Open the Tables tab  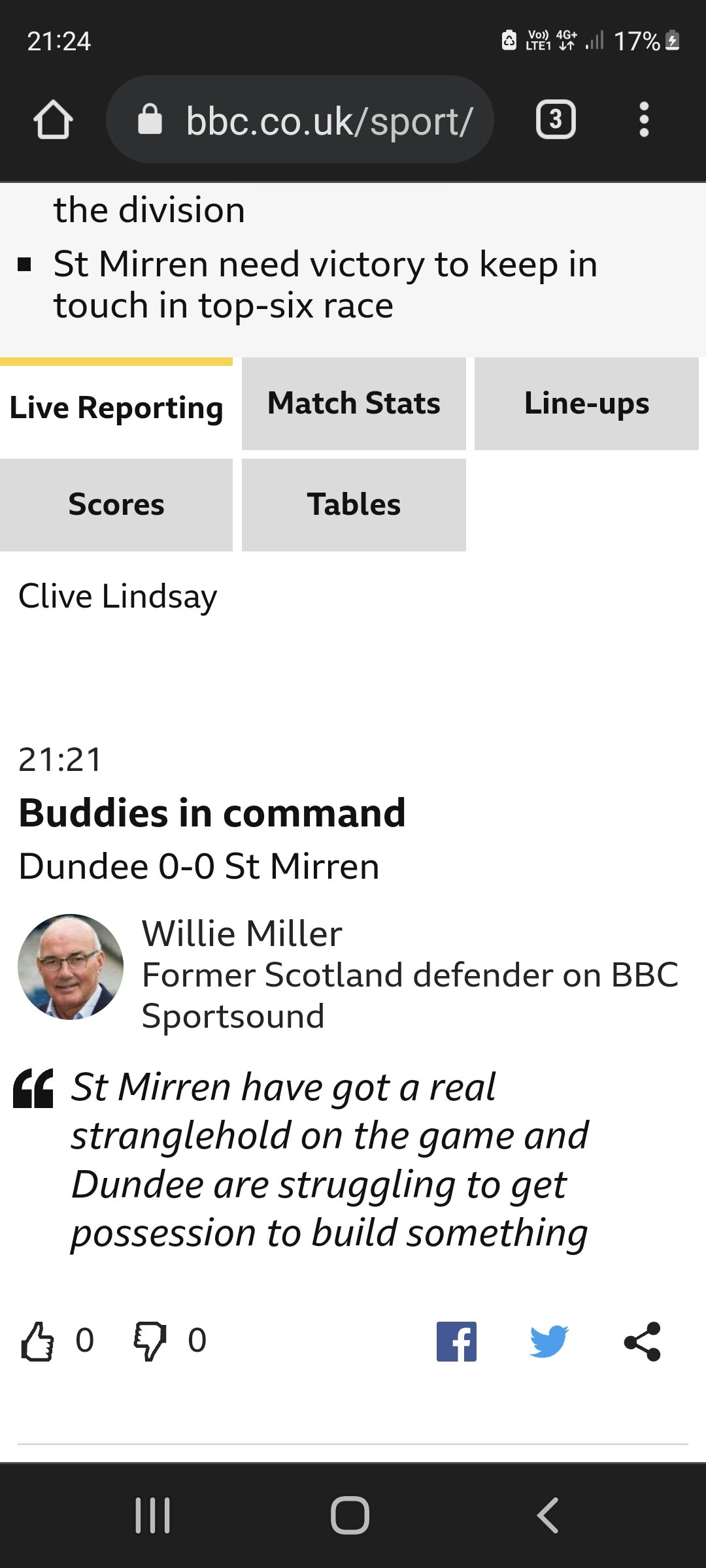click(x=354, y=505)
